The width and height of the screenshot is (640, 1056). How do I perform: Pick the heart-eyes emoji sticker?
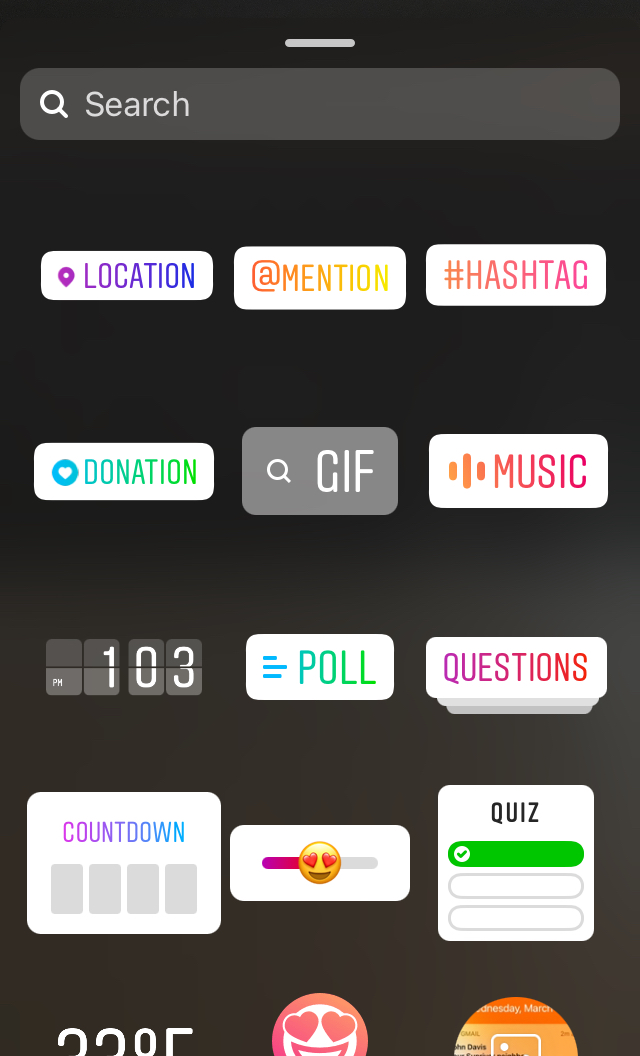(x=320, y=1028)
